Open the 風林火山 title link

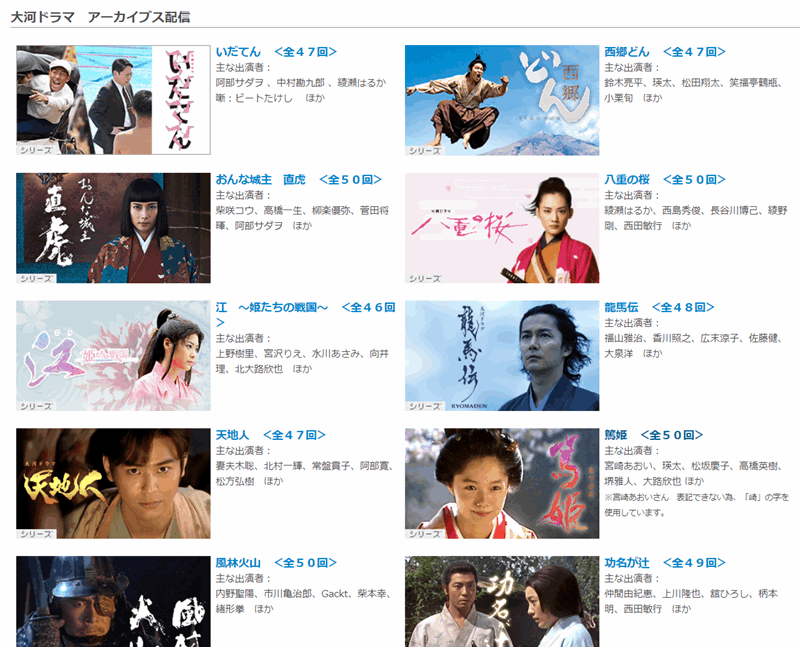[x=276, y=564]
